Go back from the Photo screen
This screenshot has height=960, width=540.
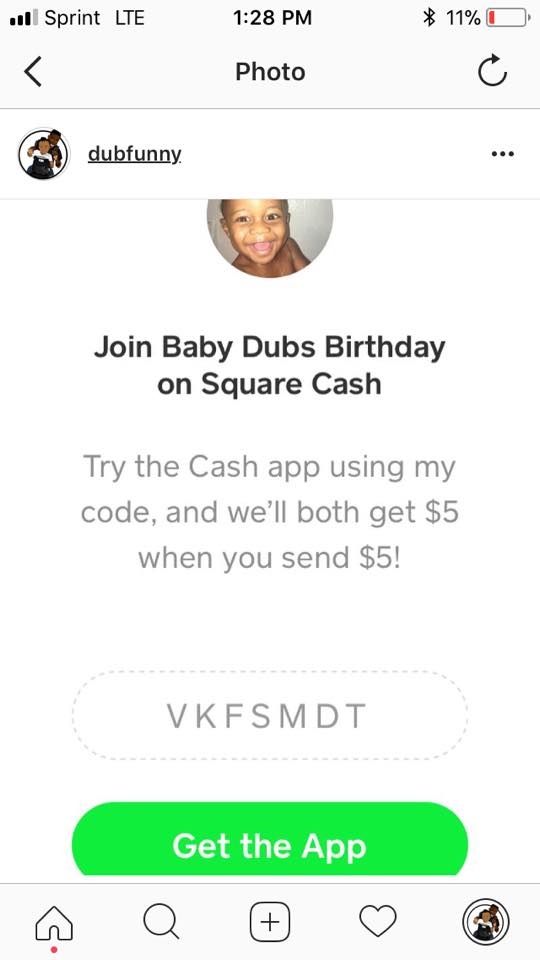click(32, 72)
